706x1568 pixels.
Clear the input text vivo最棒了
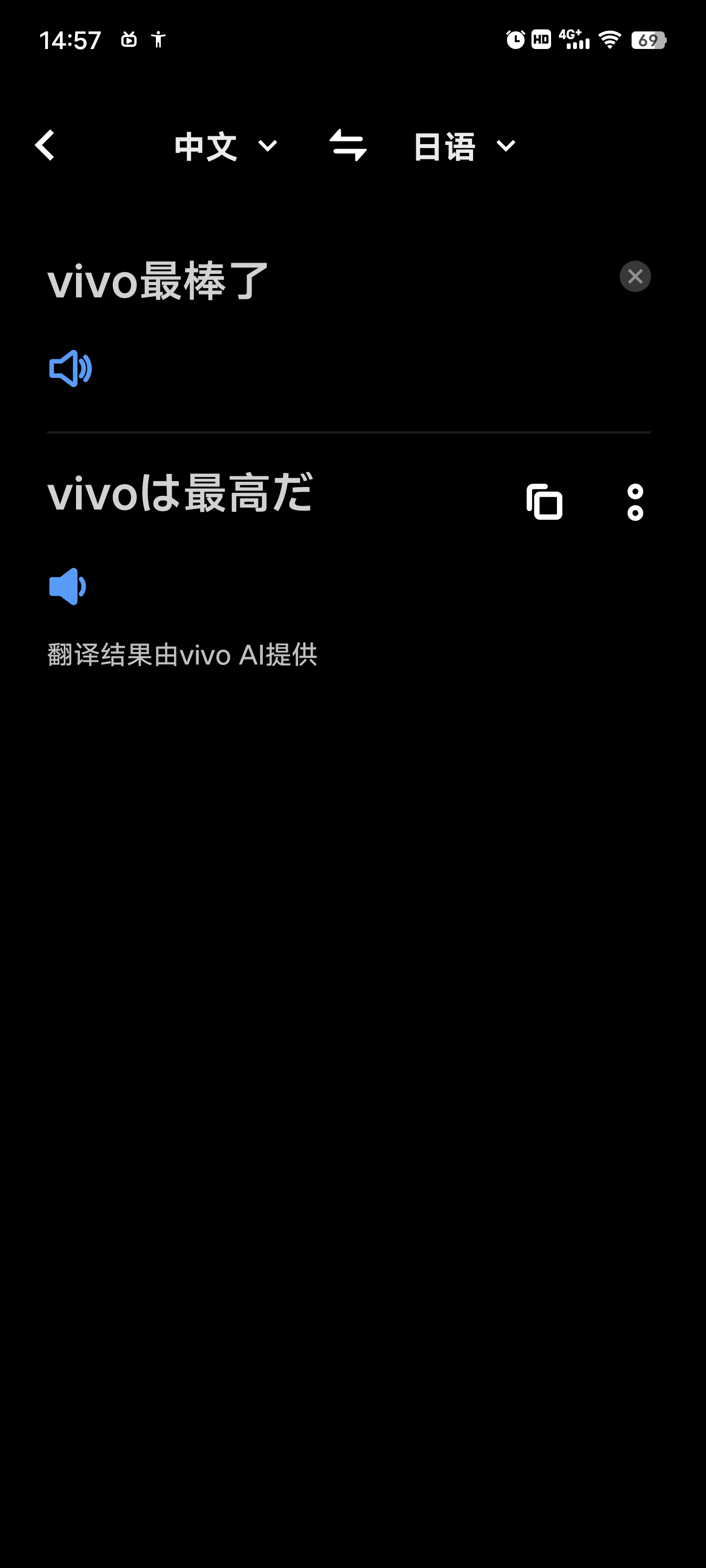[635, 276]
